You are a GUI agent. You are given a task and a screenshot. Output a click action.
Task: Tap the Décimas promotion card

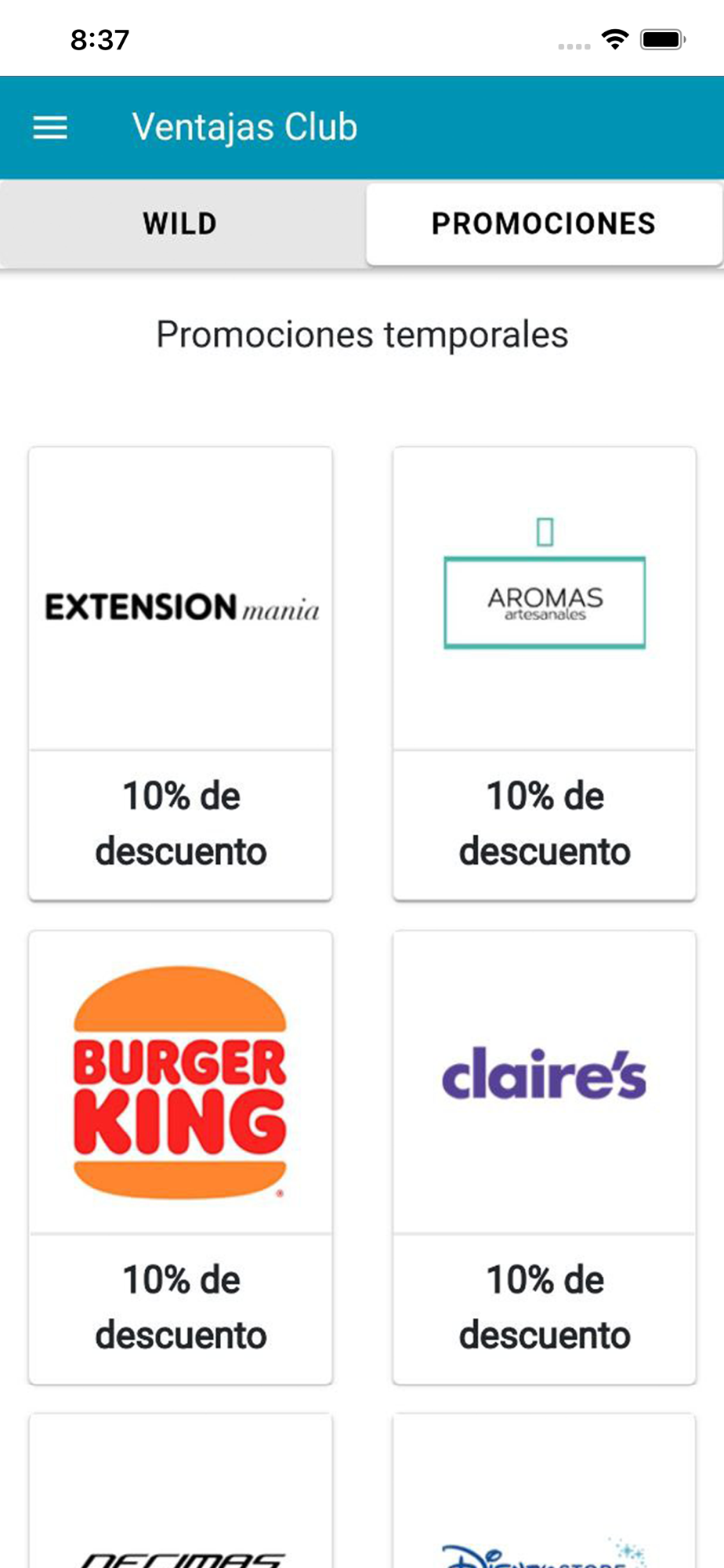tap(181, 1491)
